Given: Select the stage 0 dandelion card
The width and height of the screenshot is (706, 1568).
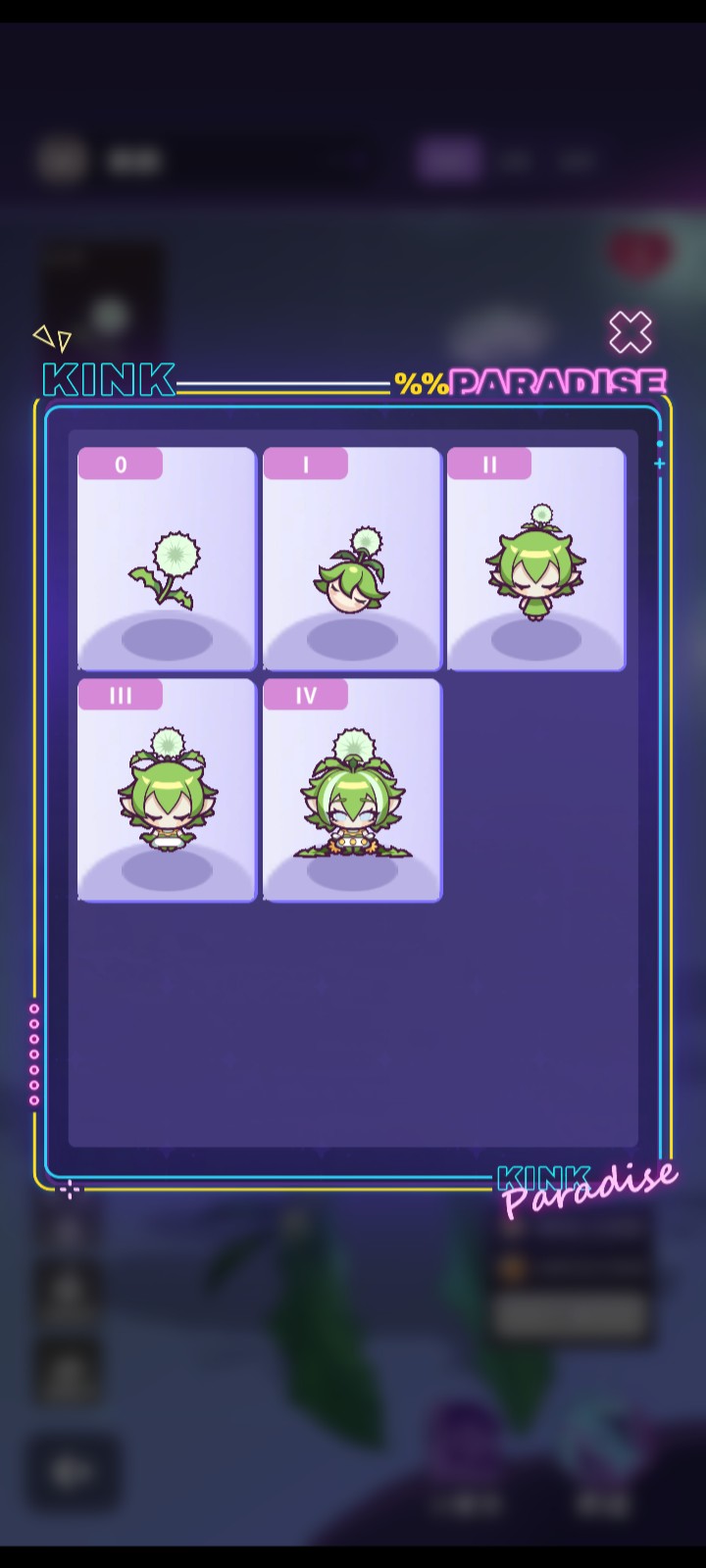Looking at the screenshot, I should [167, 561].
